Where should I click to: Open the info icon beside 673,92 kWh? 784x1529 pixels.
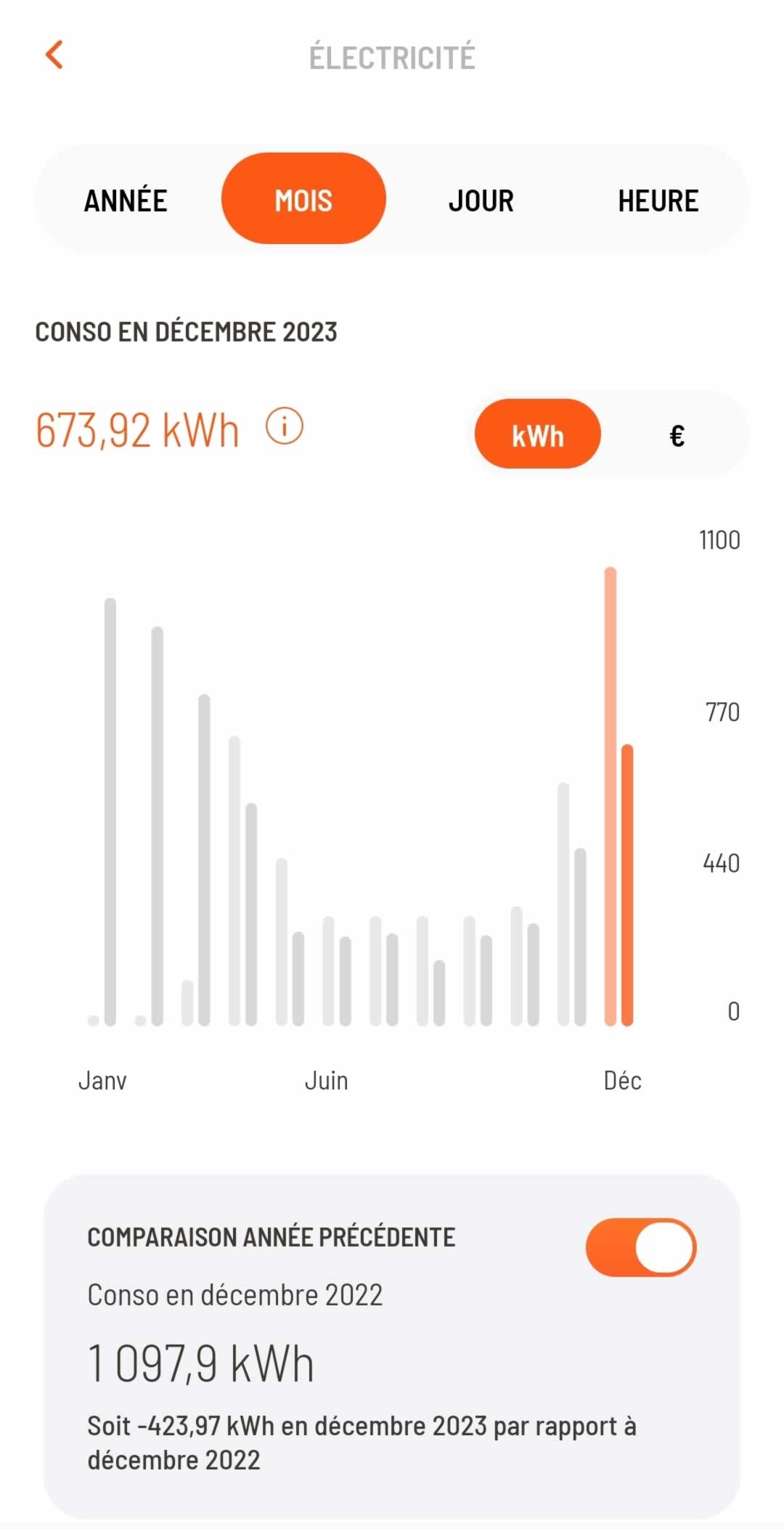284,426
